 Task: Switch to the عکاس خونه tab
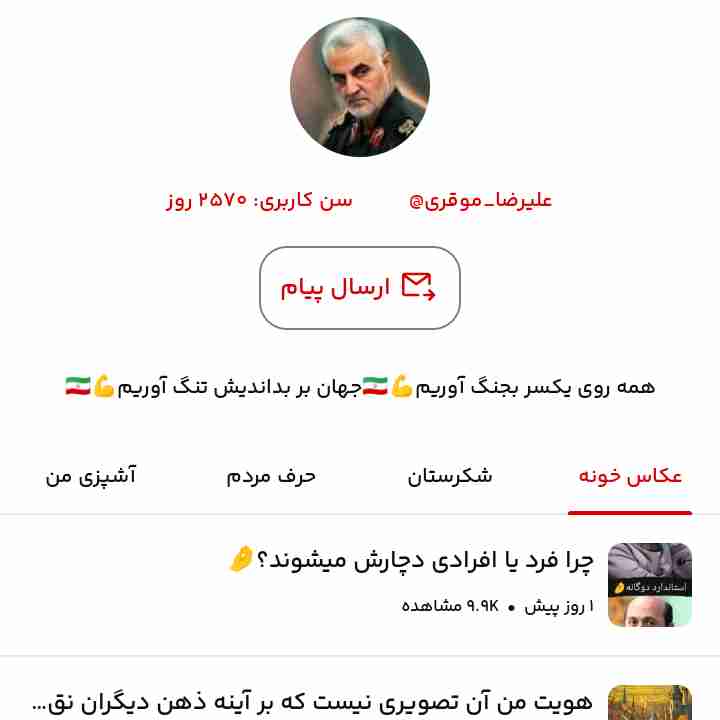[630, 476]
